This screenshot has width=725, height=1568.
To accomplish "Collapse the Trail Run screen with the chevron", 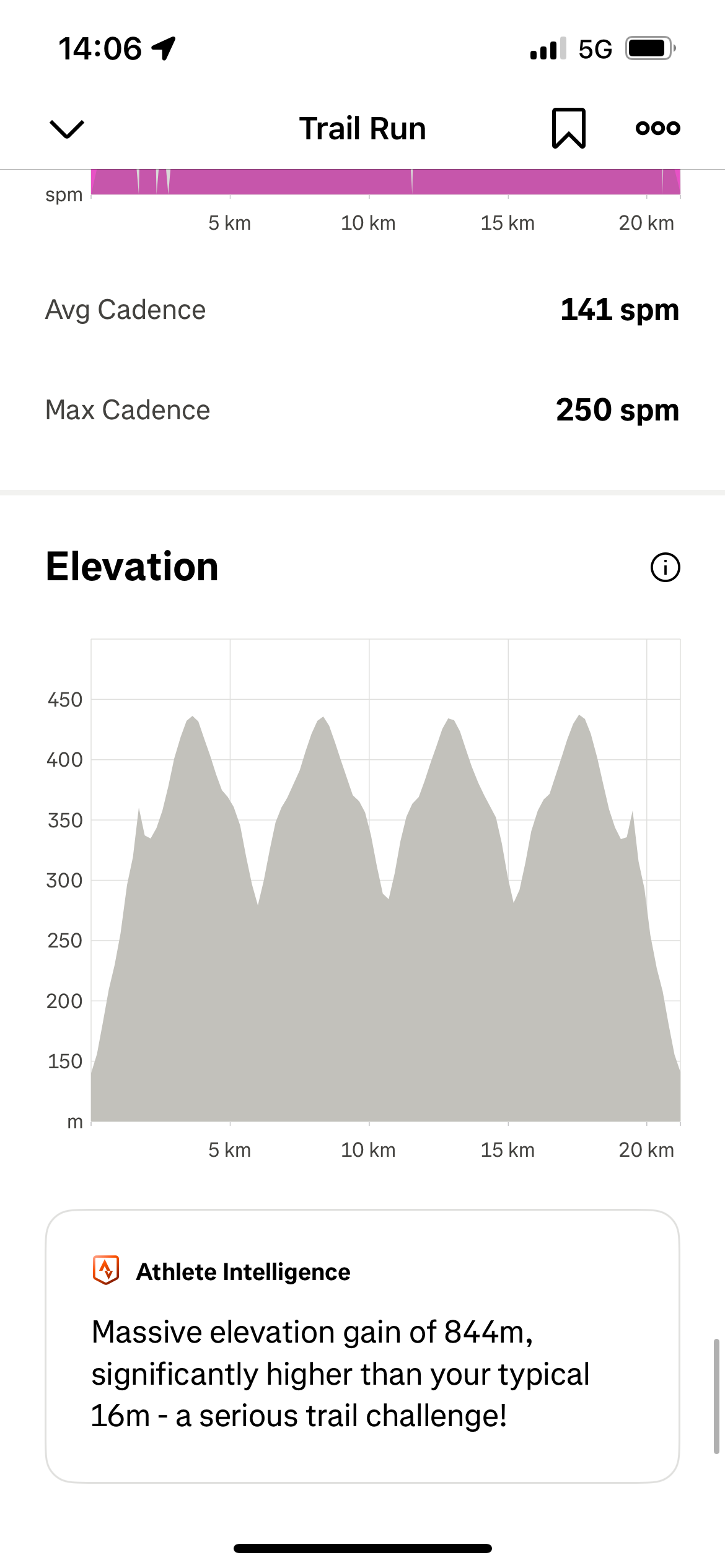I will click(66, 129).
